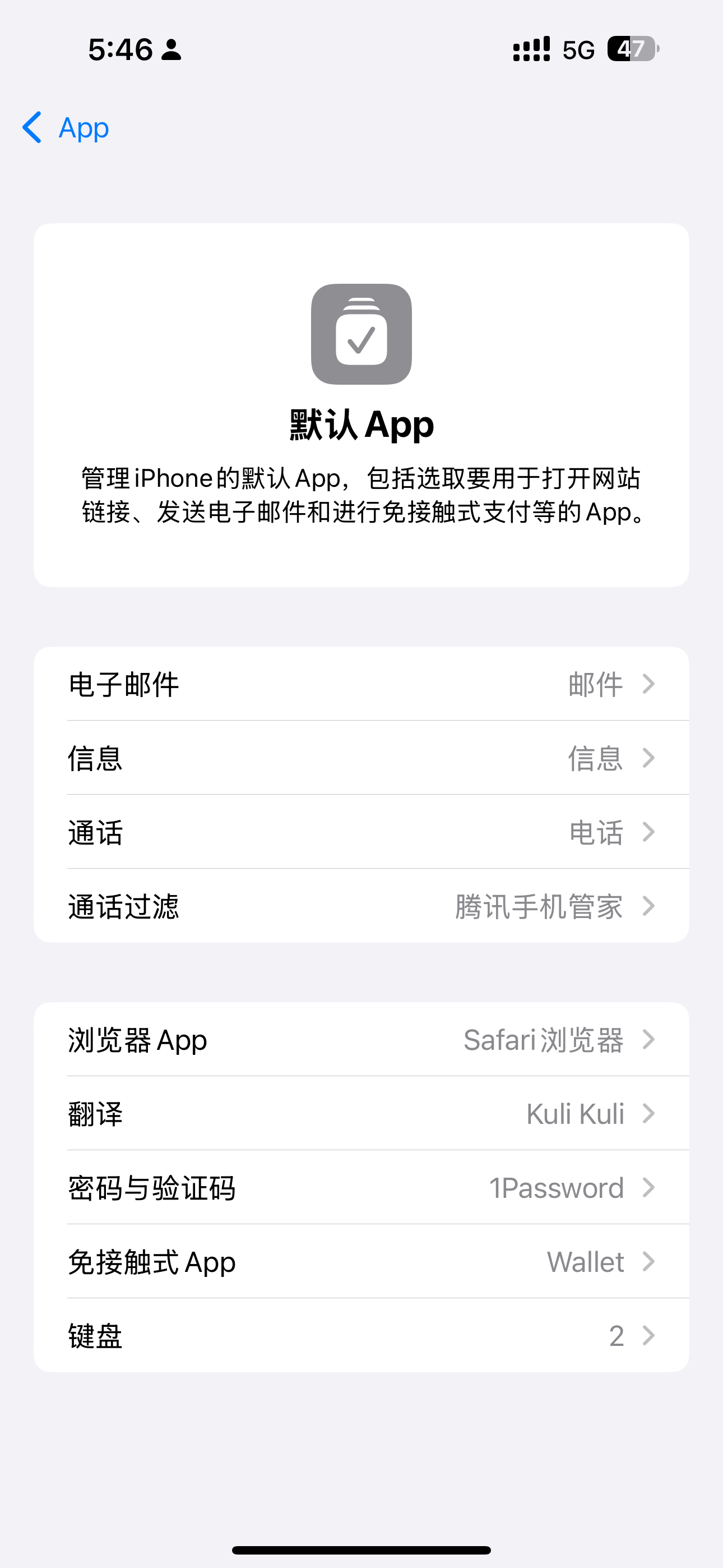Viewport: 723px width, 1568px height.
Task: Choose default app for 通话
Action: pos(361,832)
